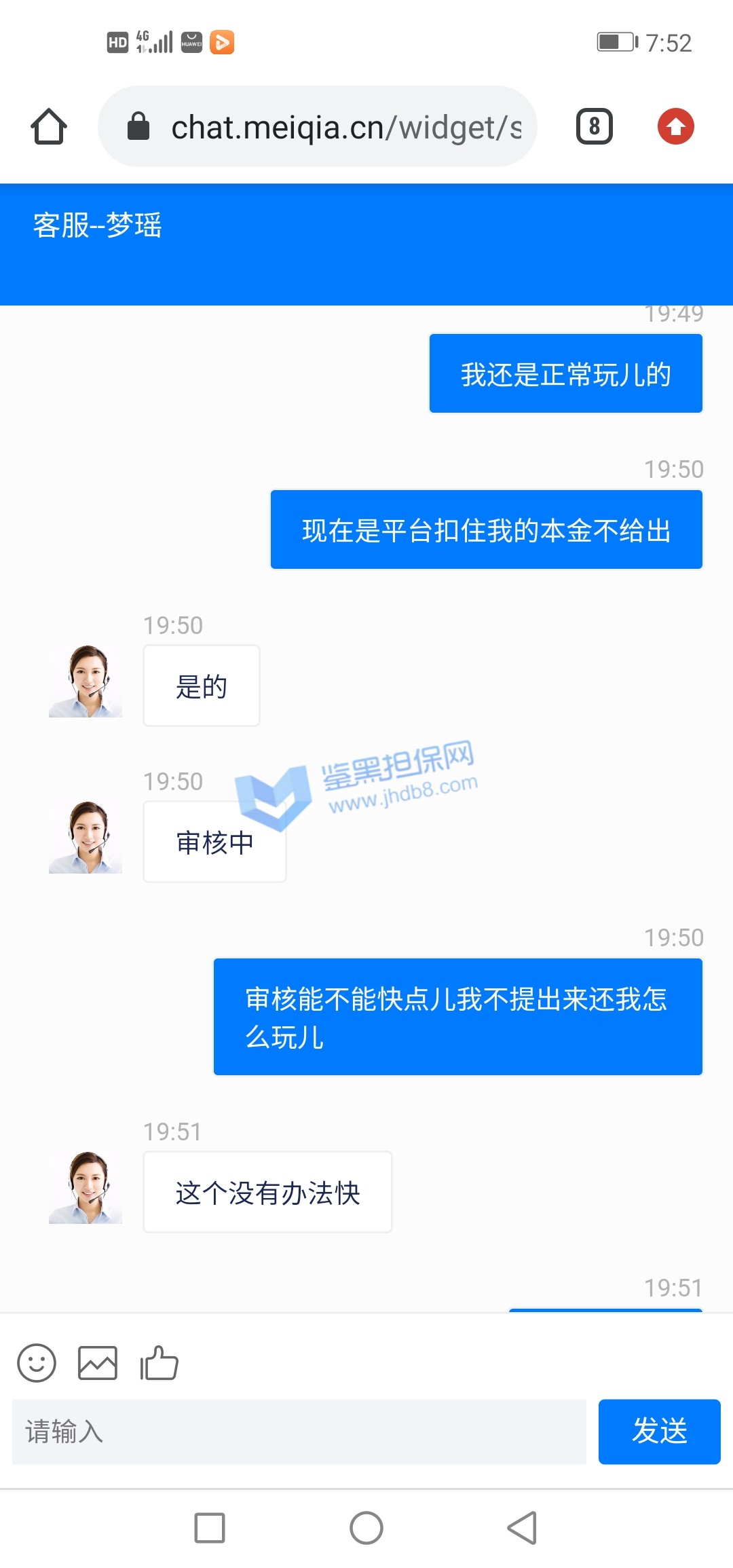Open recent apps from navigation bar
Image resolution: width=733 pixels, height=1568 pixels.
coord(210,1528)
